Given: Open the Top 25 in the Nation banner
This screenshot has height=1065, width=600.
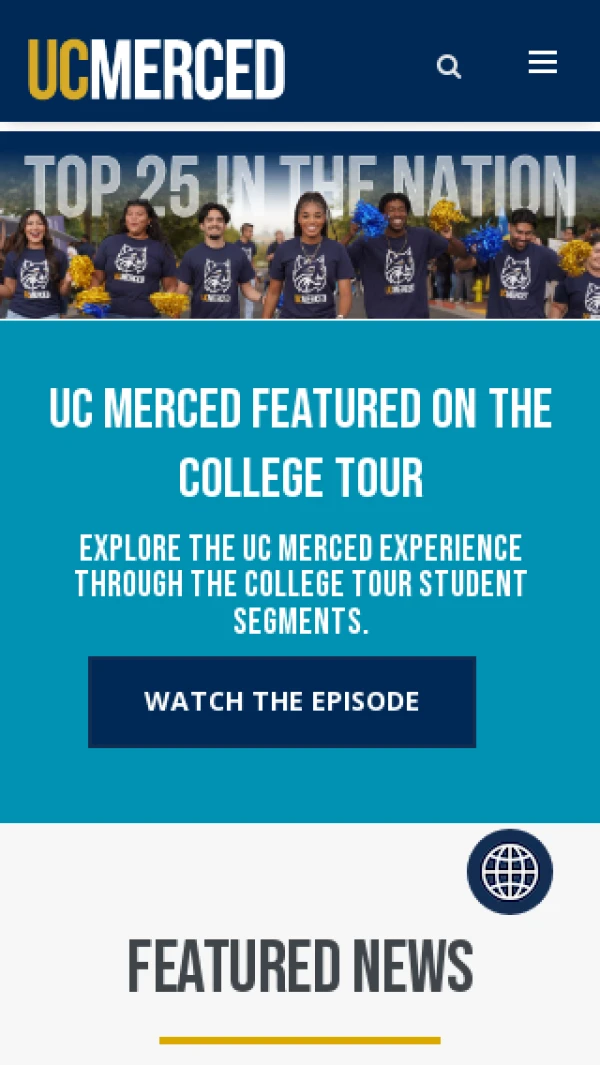Looking at the screenshot, I should 300,226.
